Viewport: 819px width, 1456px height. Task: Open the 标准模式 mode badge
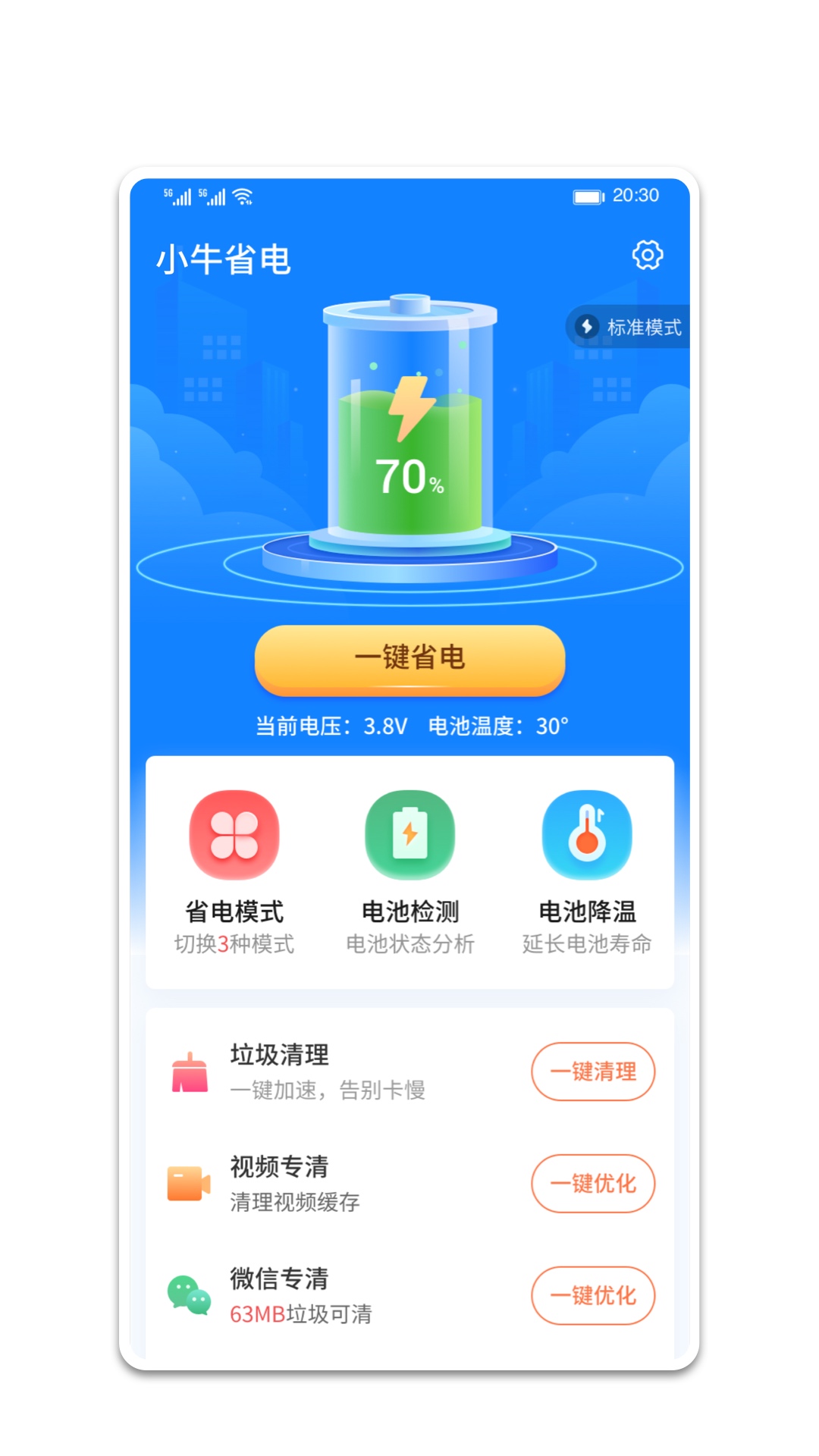pyautogui.click(x=628, y=328)
